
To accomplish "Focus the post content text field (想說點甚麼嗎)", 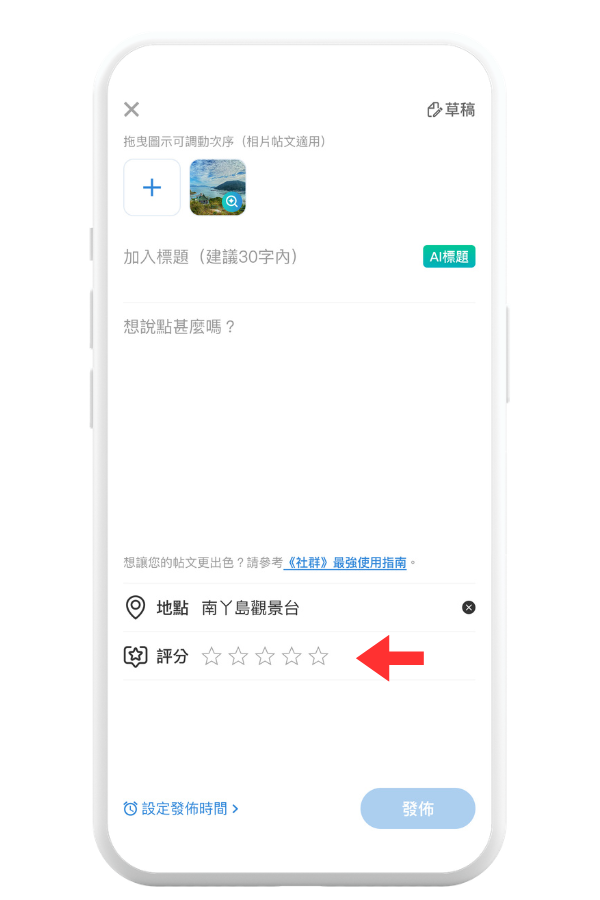I will (298, 420).
